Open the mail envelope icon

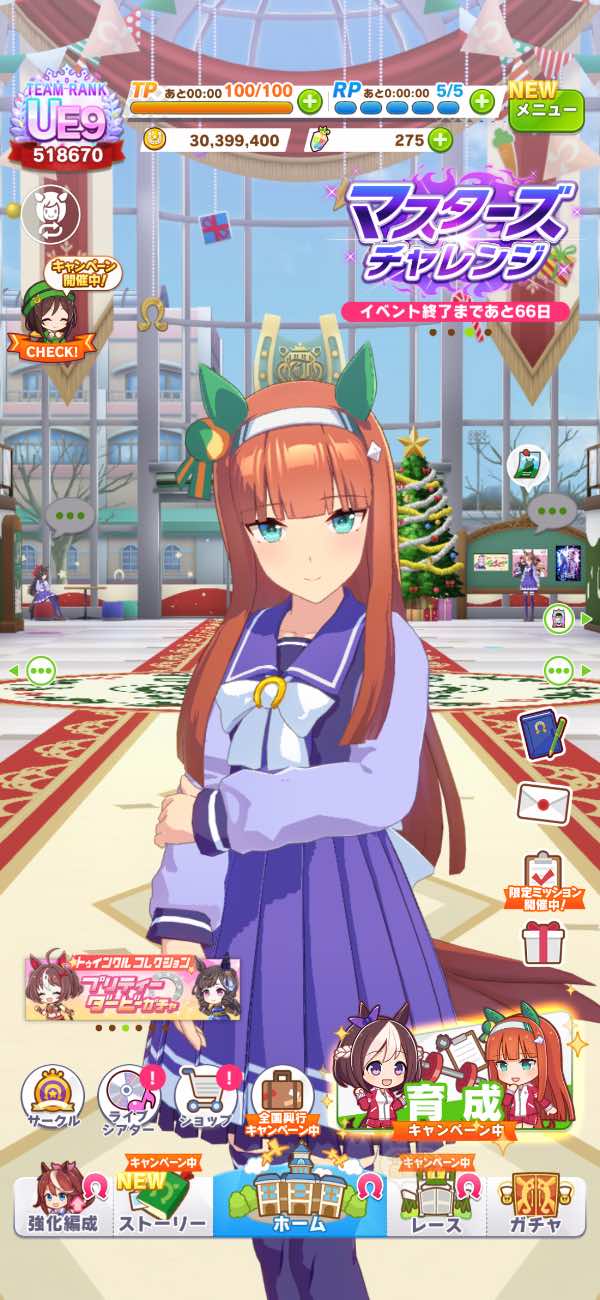543,802
